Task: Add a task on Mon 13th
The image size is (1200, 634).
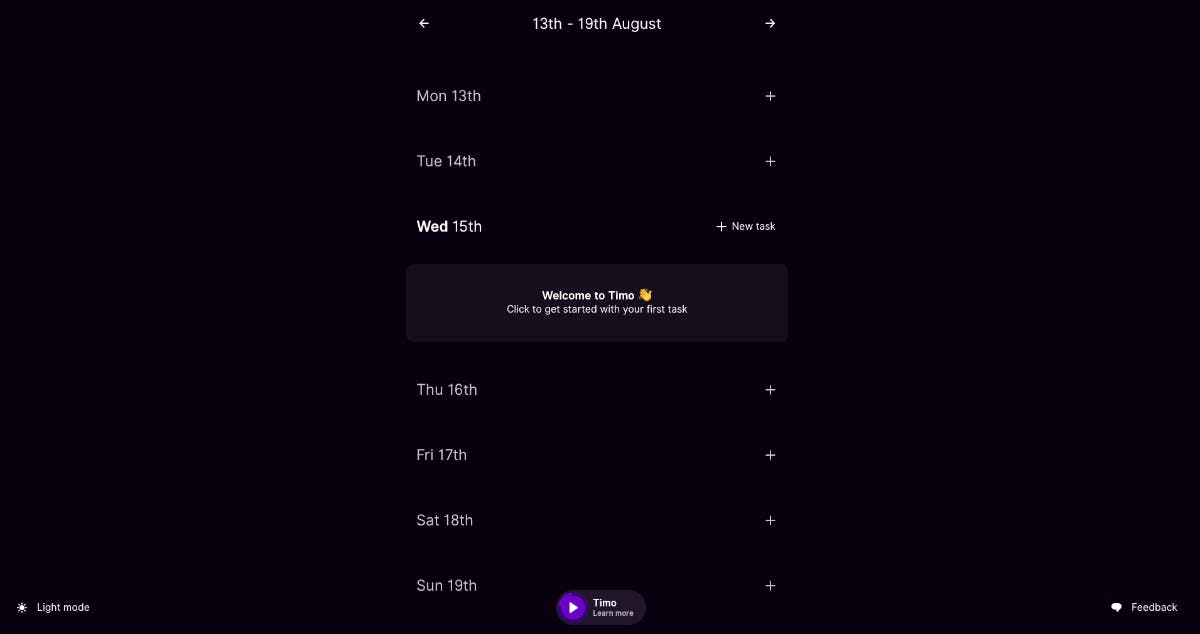Action: pyautogui.click(x=770, y=96)
